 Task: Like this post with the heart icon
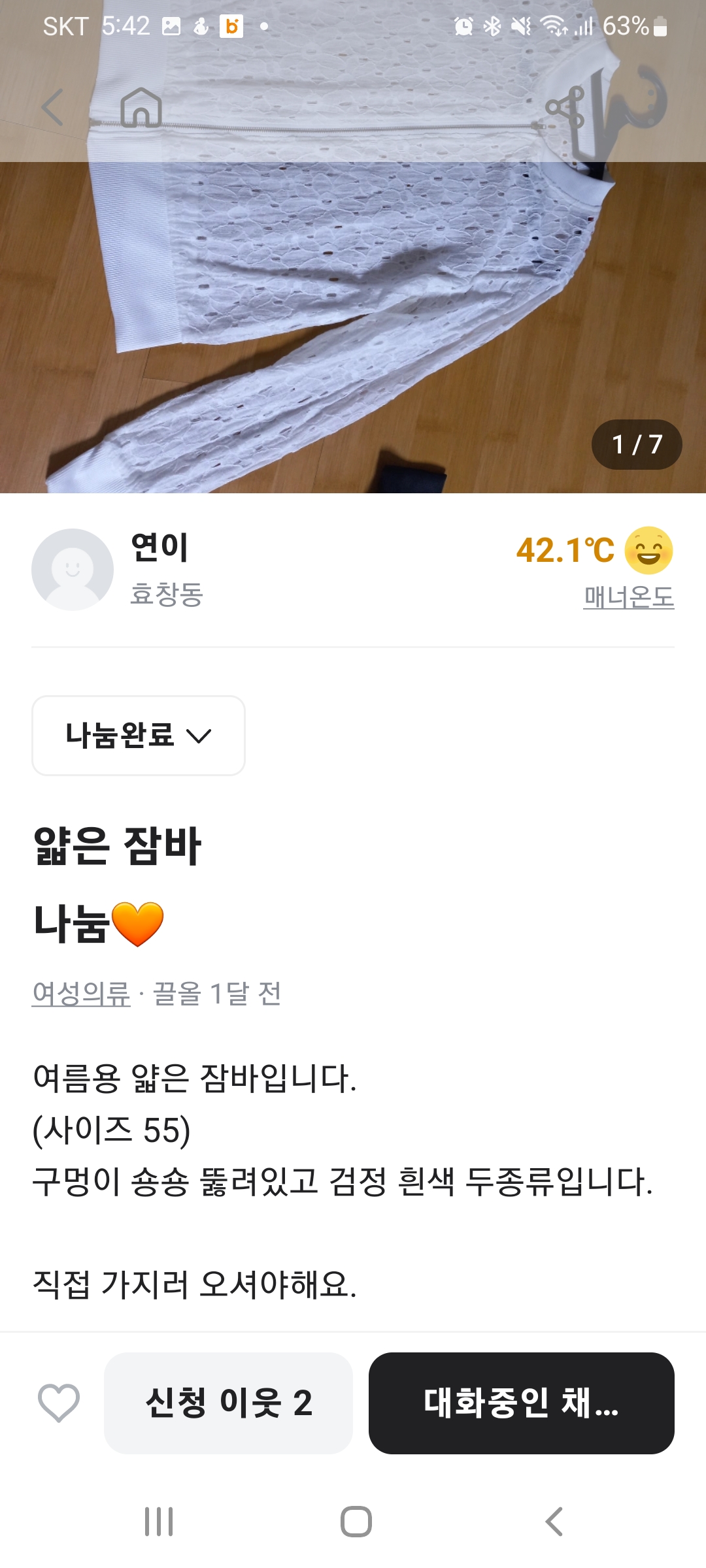pos(59,1403)
